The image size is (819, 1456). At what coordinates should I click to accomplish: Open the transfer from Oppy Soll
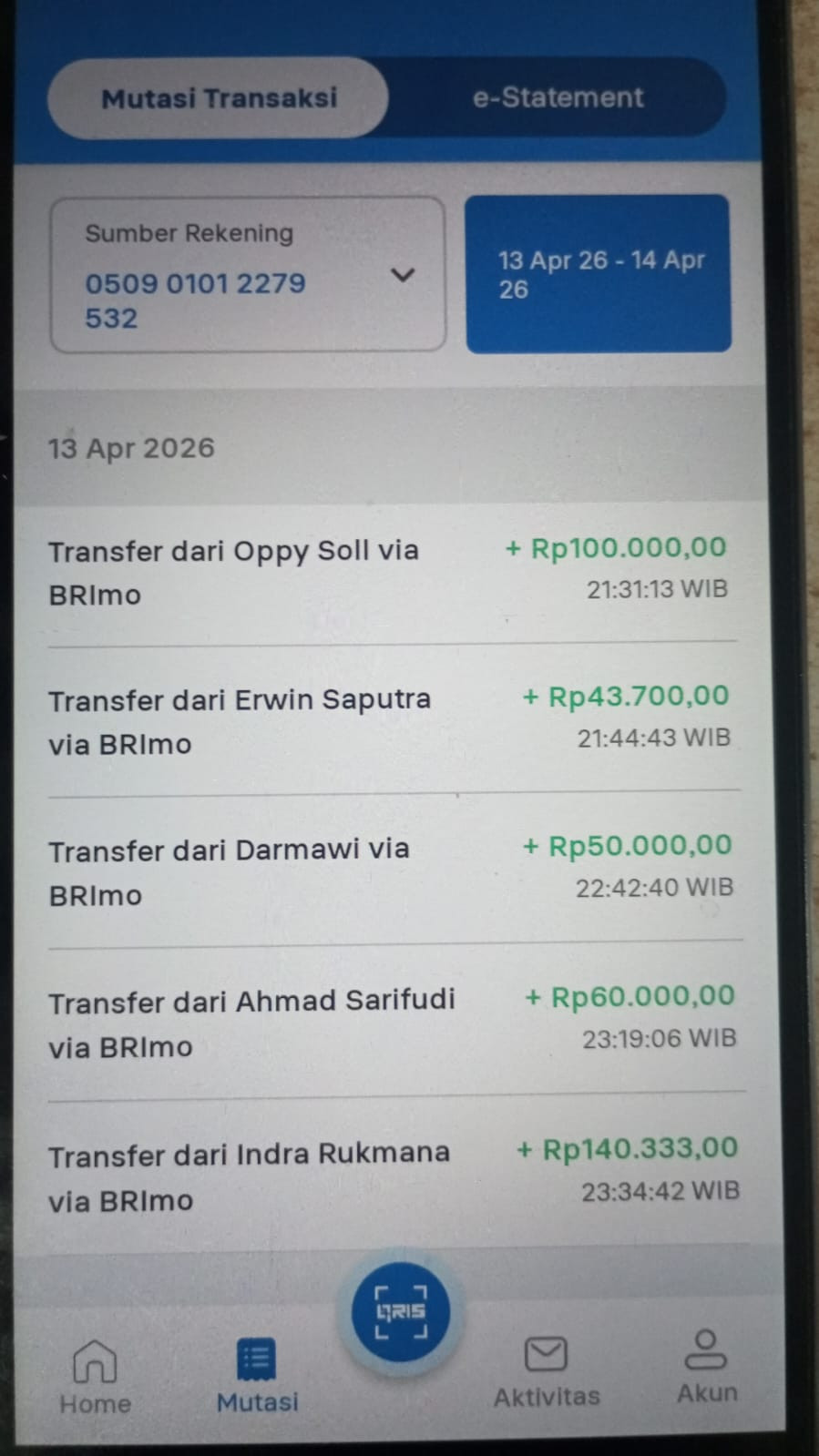(390, 572)
